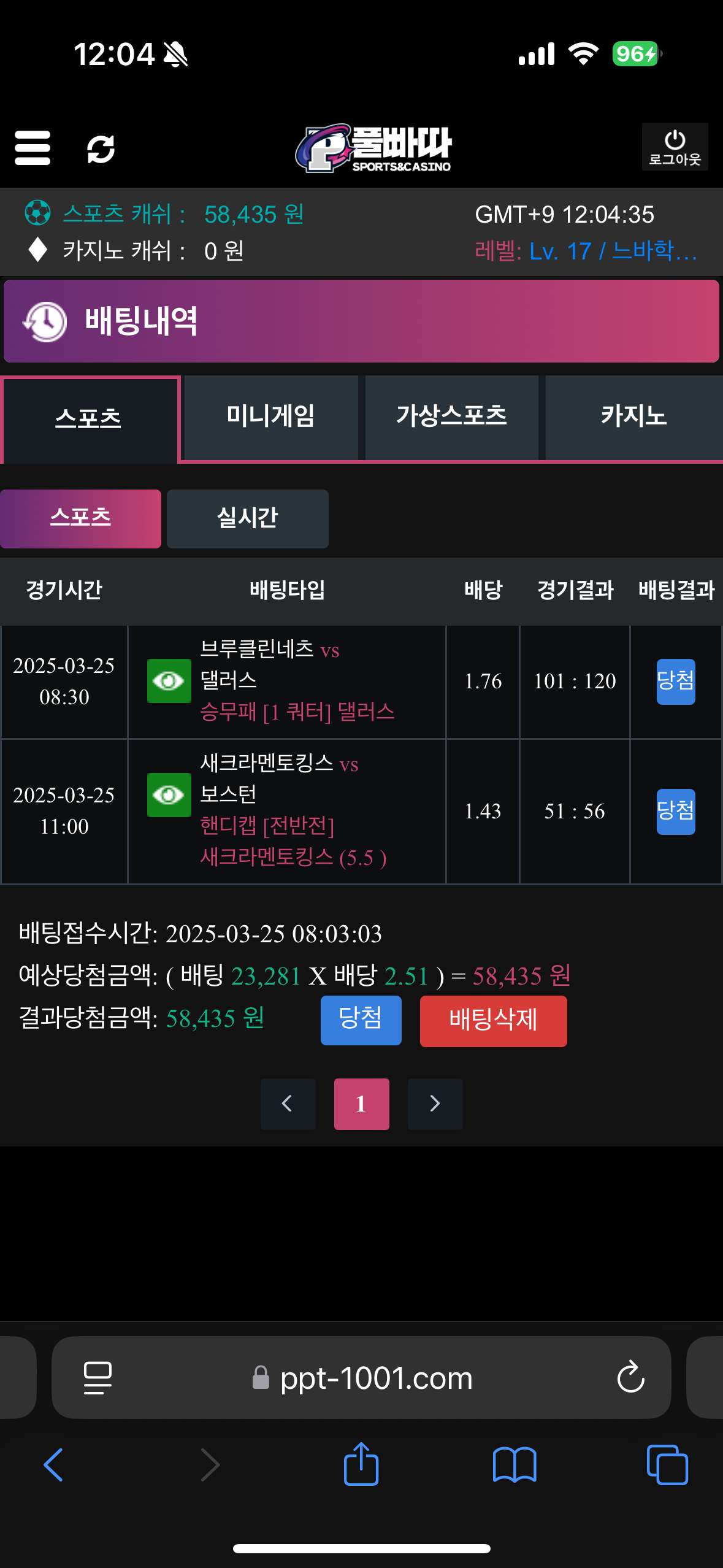Go to the previous page arrow

point(288,1104)
